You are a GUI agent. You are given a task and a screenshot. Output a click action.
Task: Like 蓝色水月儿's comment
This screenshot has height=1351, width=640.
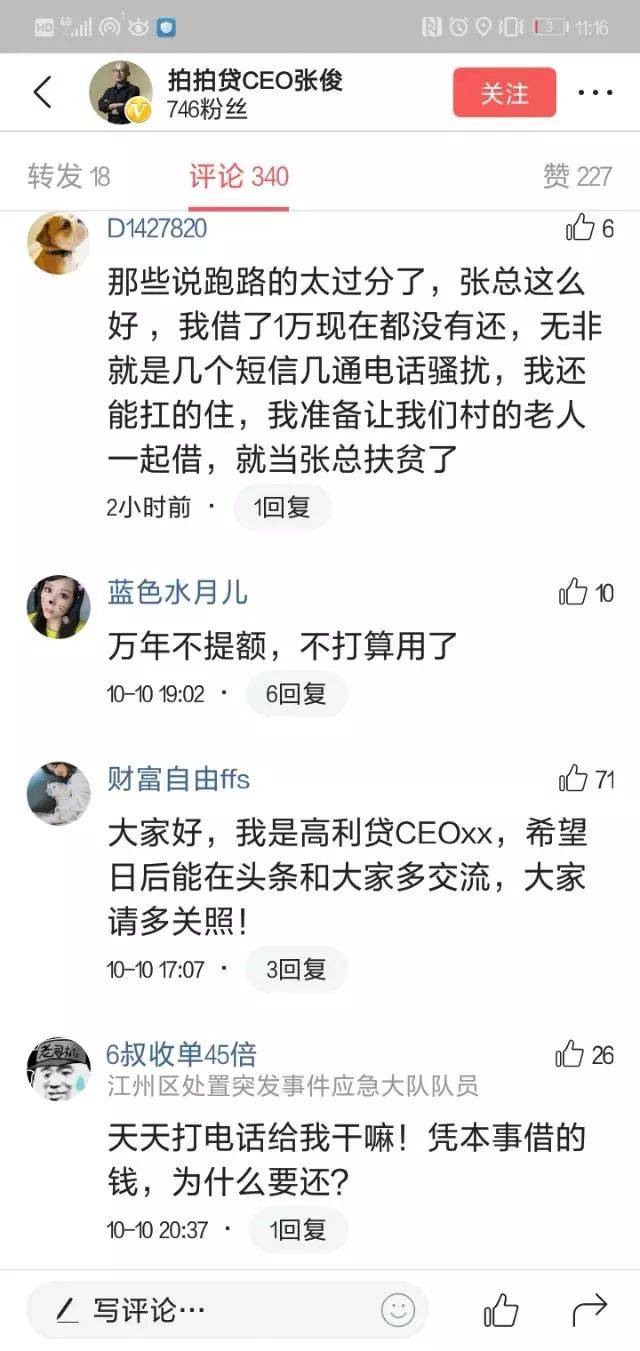click(574, 593)
